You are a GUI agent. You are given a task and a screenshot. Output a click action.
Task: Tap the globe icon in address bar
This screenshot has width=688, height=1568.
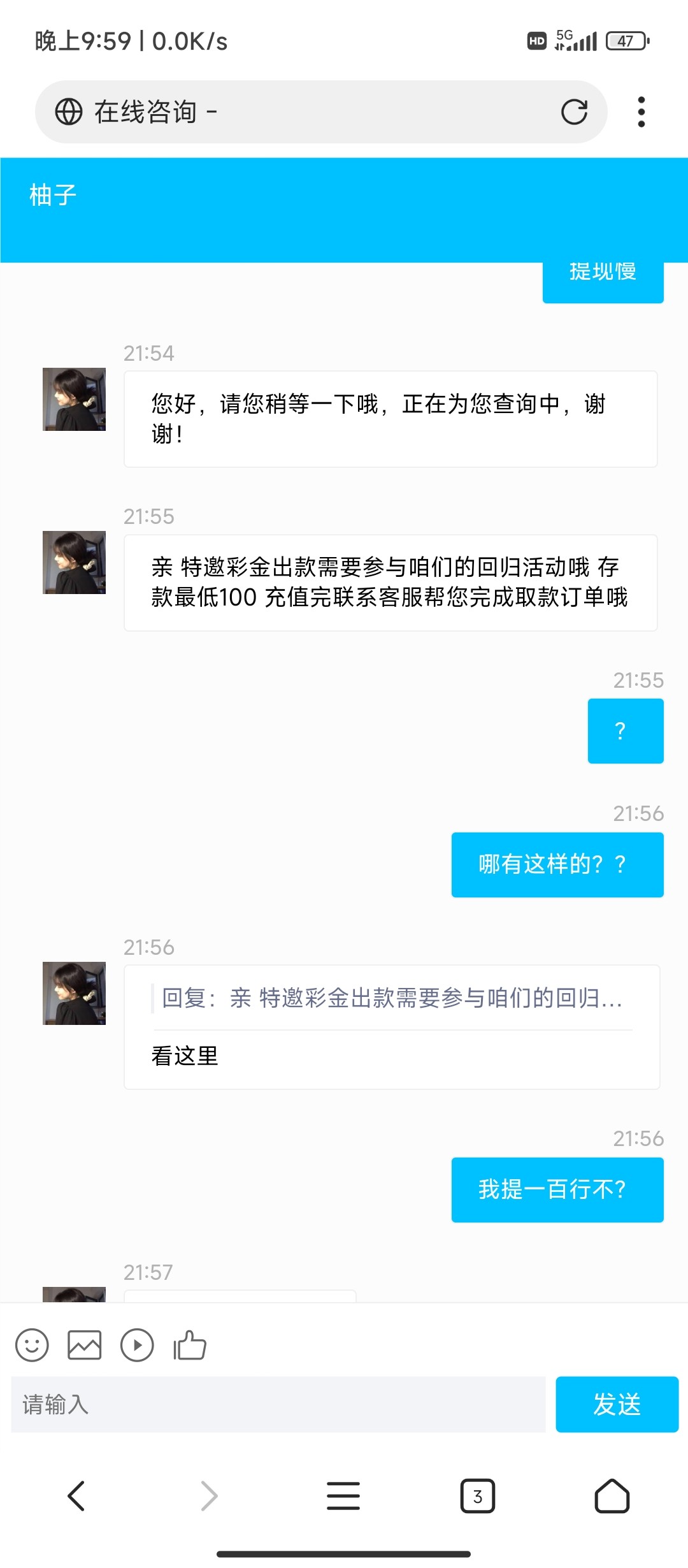point(70,112)
